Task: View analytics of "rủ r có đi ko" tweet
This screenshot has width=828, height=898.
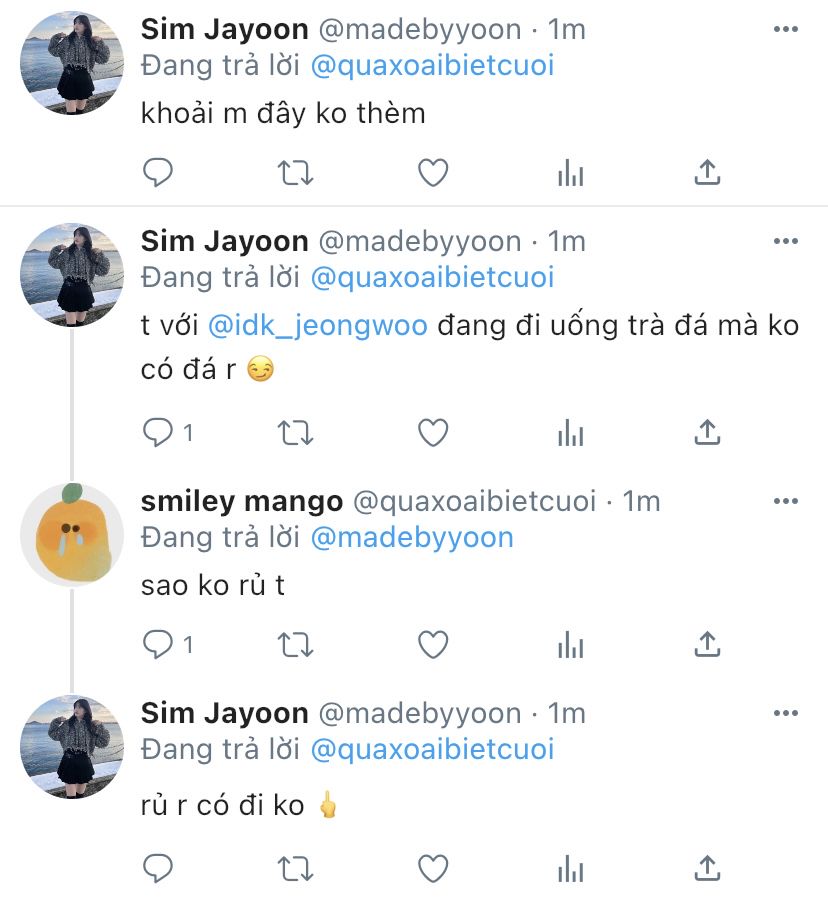Action: tap(570, 867)
